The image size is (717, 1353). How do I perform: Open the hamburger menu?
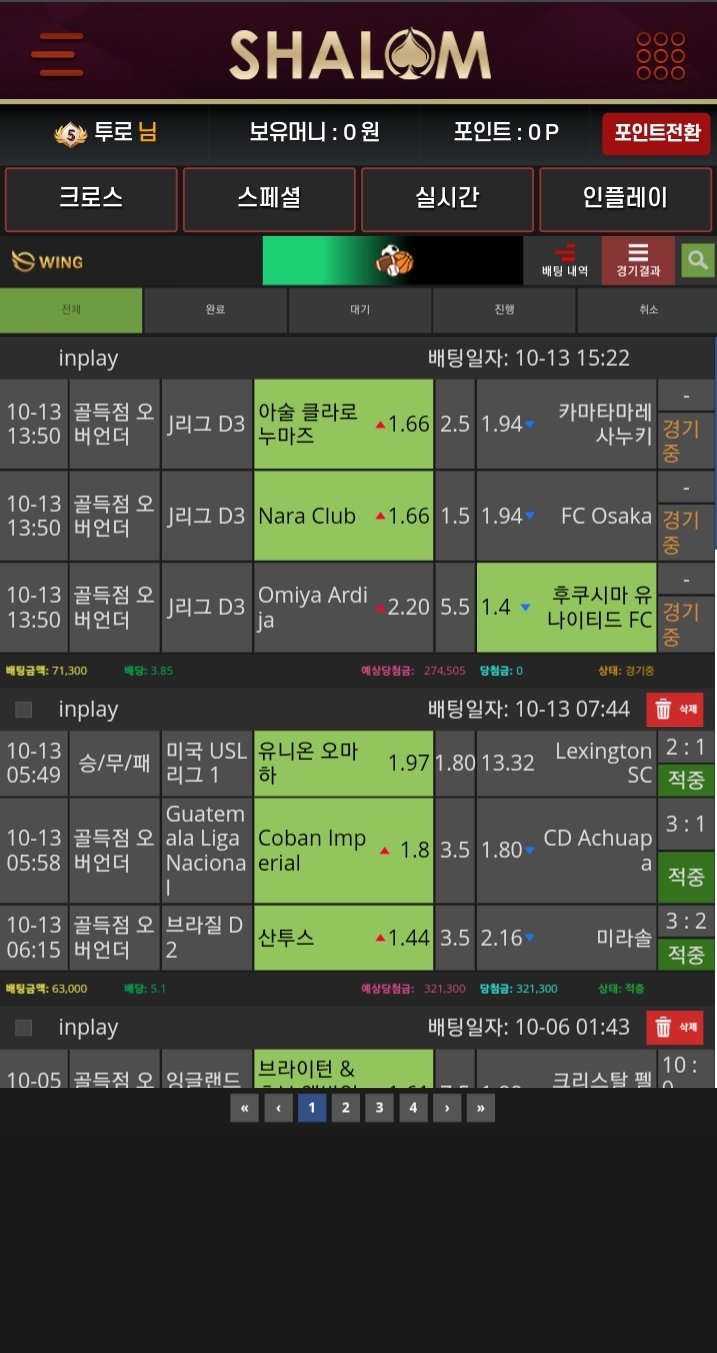tap(57, 54)
